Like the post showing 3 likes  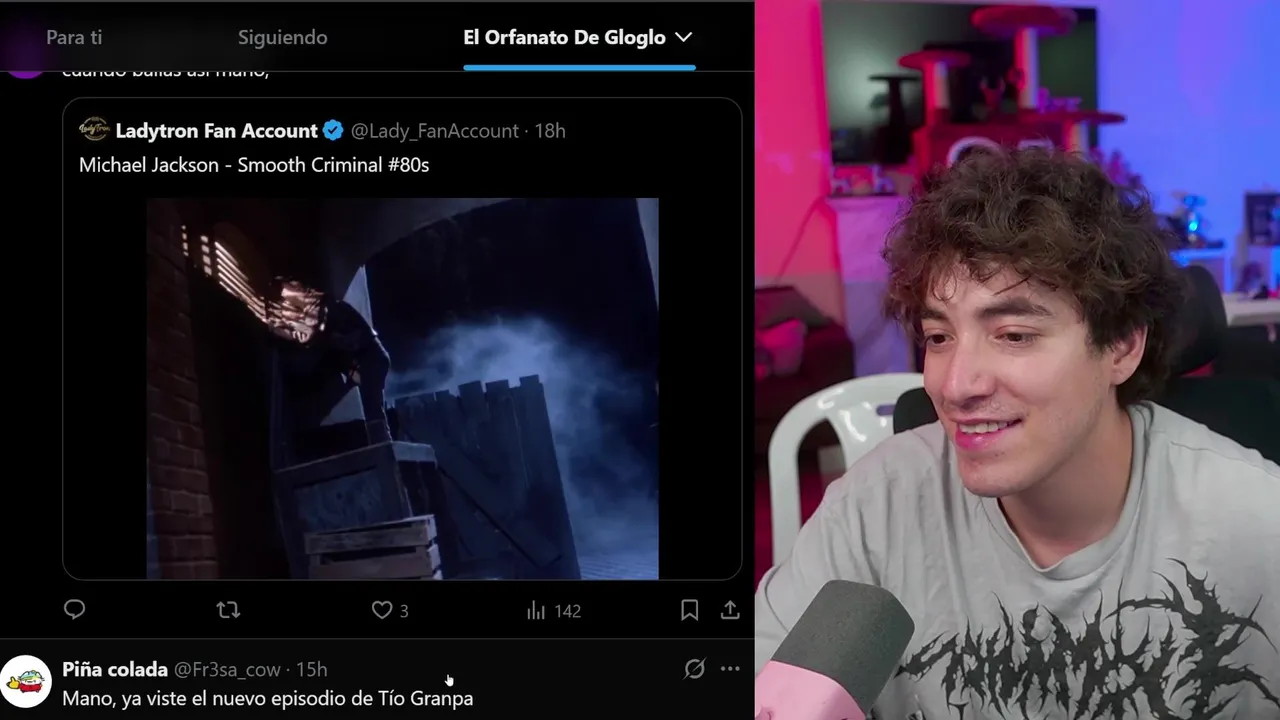tap(382, 610)
